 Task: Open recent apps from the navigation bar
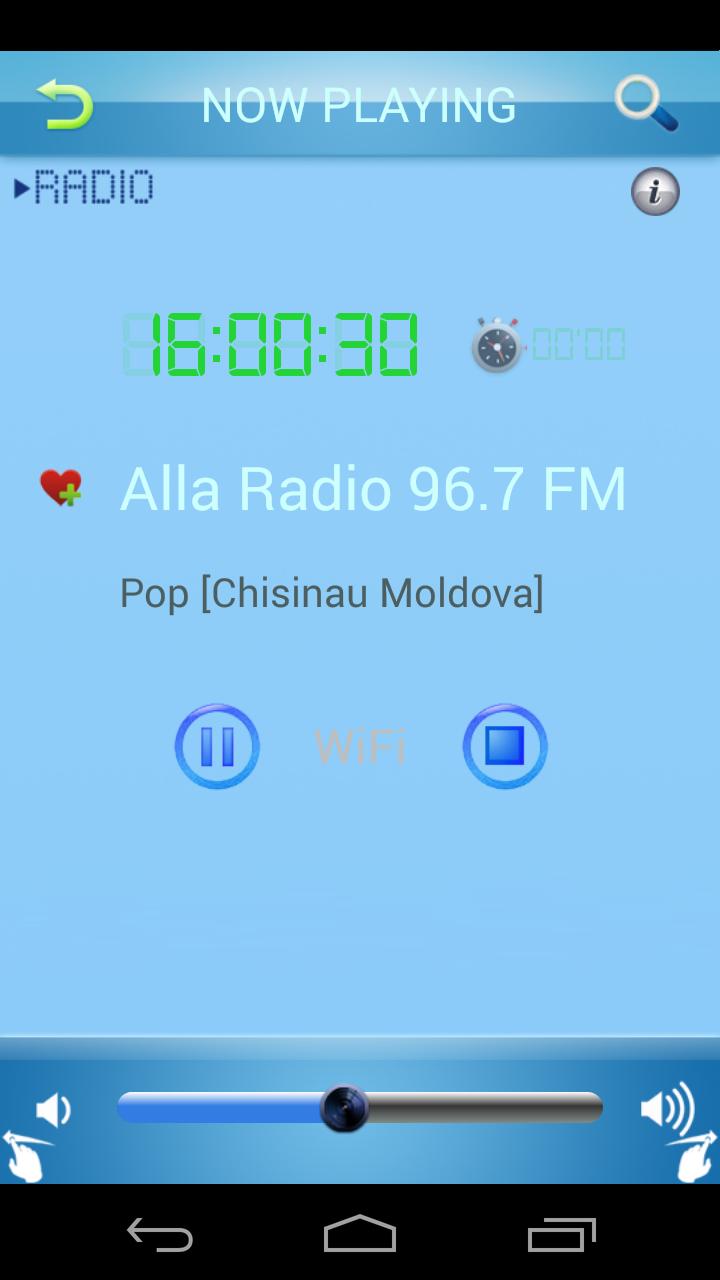[562, 1237]
